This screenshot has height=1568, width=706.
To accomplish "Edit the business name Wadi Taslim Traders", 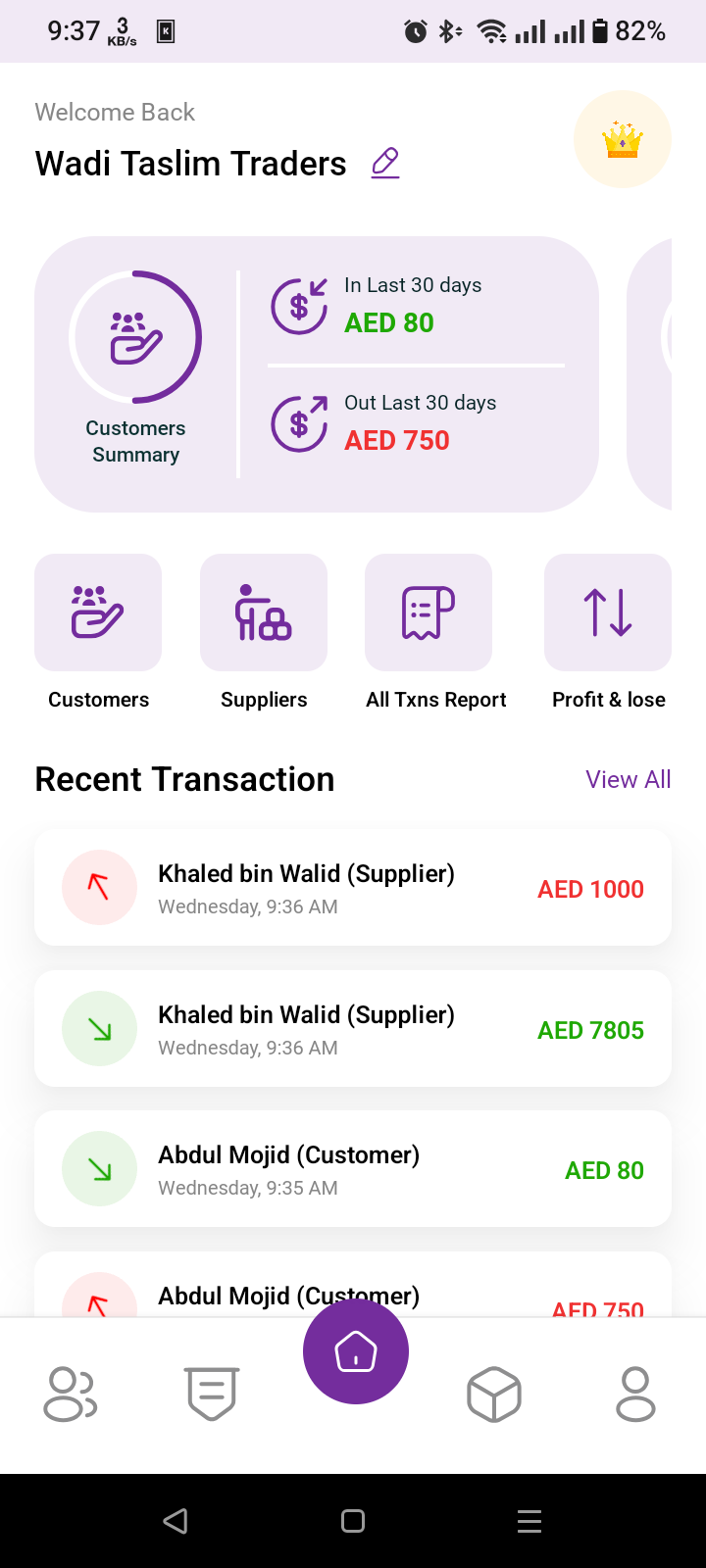I will [385, 163].
